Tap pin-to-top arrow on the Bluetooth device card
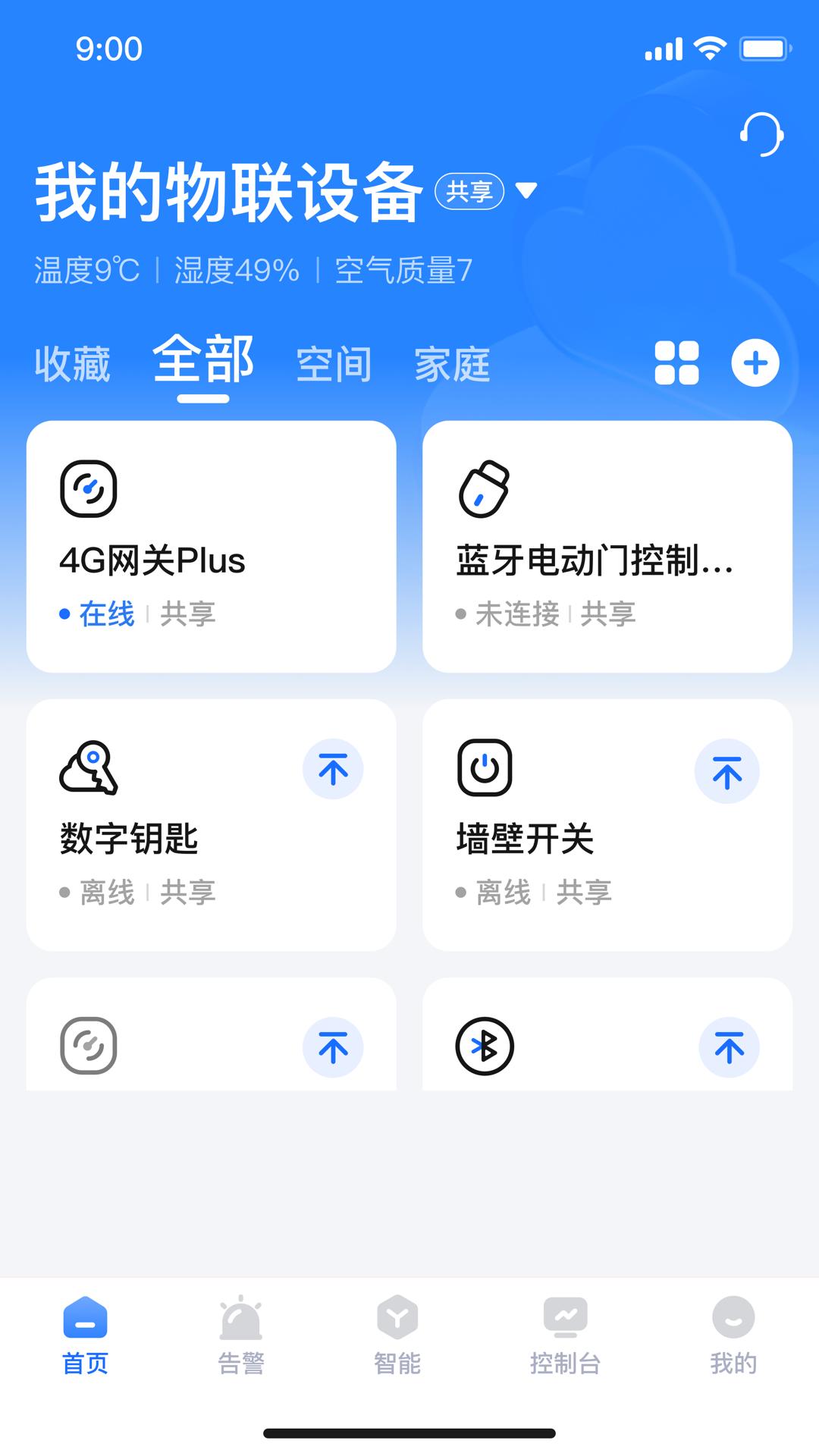The height and width of the screenshot is (1456, 819). [x=729, y=1048]
